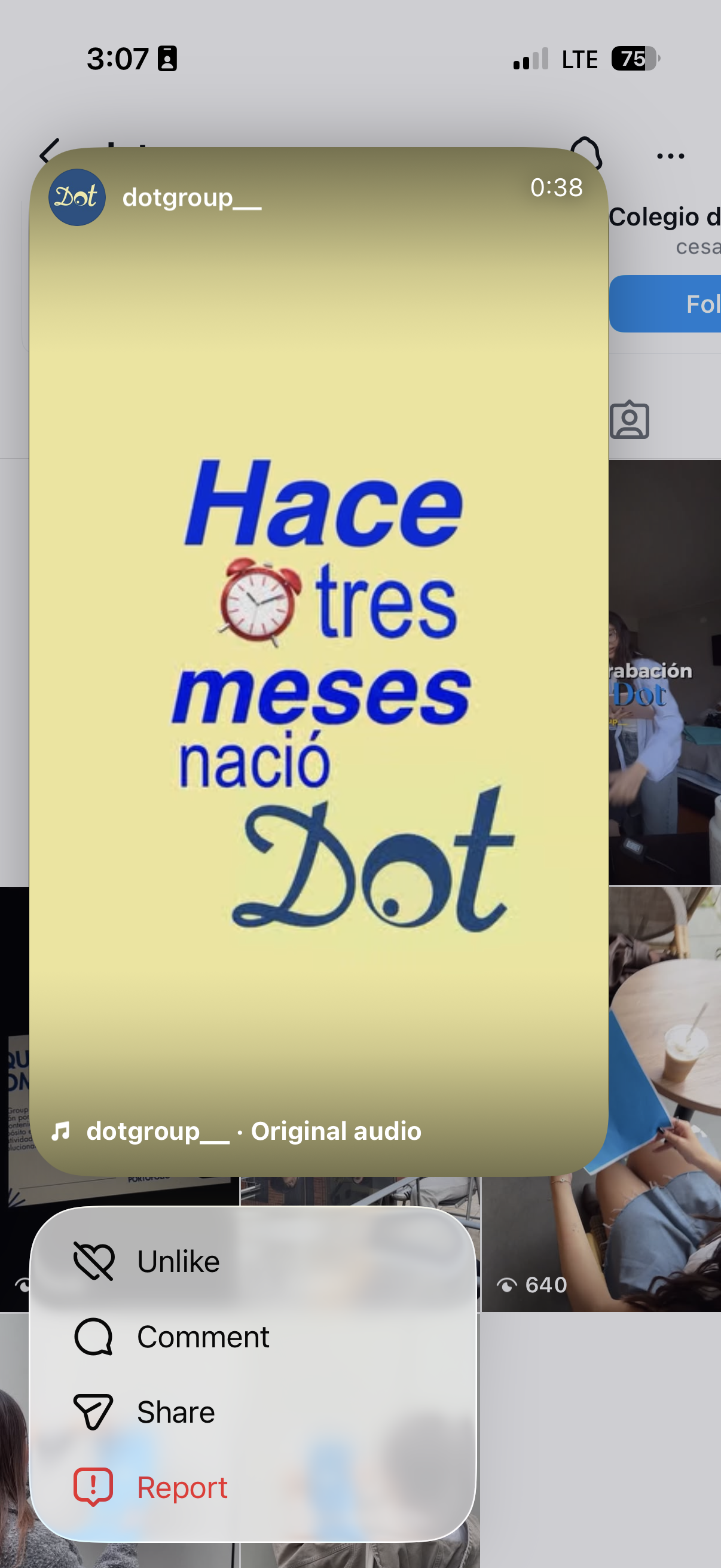Open the Hace tres meses reel preview

318,670
